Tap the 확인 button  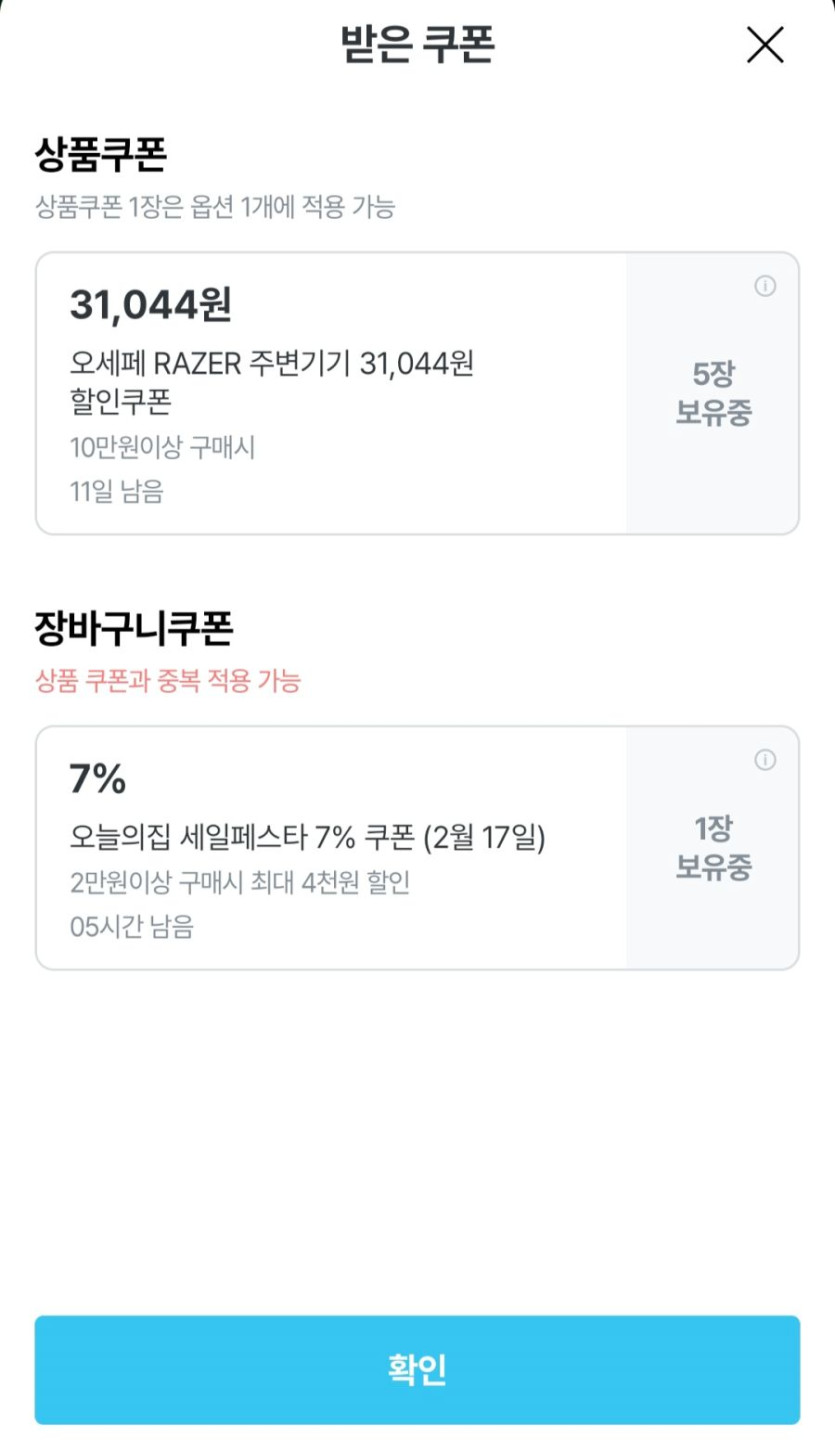(x=417, y=1370)
